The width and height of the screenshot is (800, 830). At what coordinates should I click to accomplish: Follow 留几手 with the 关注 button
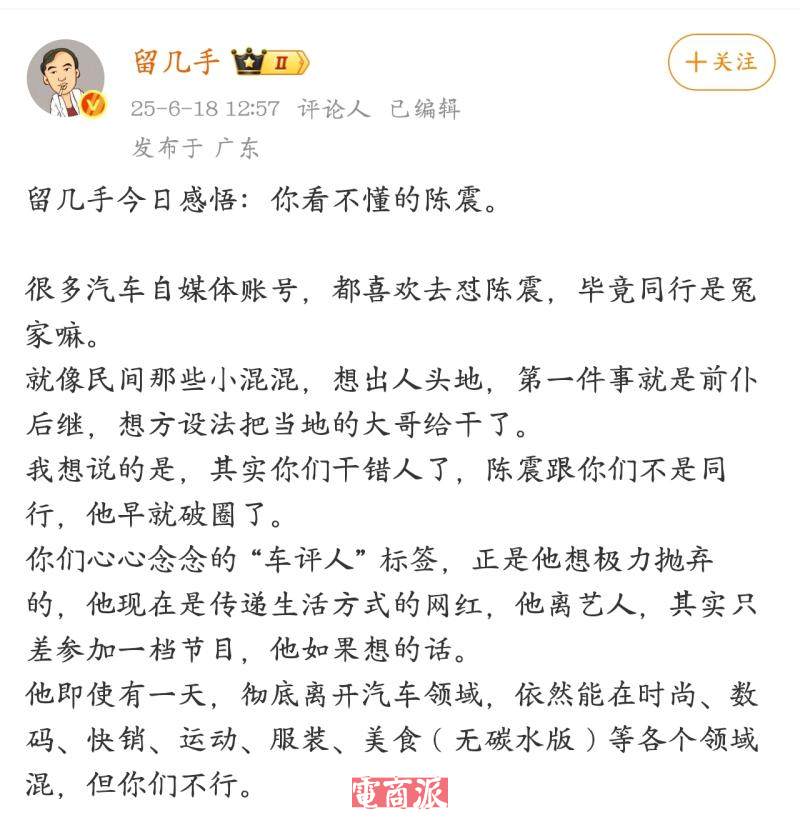coord(721,62)
